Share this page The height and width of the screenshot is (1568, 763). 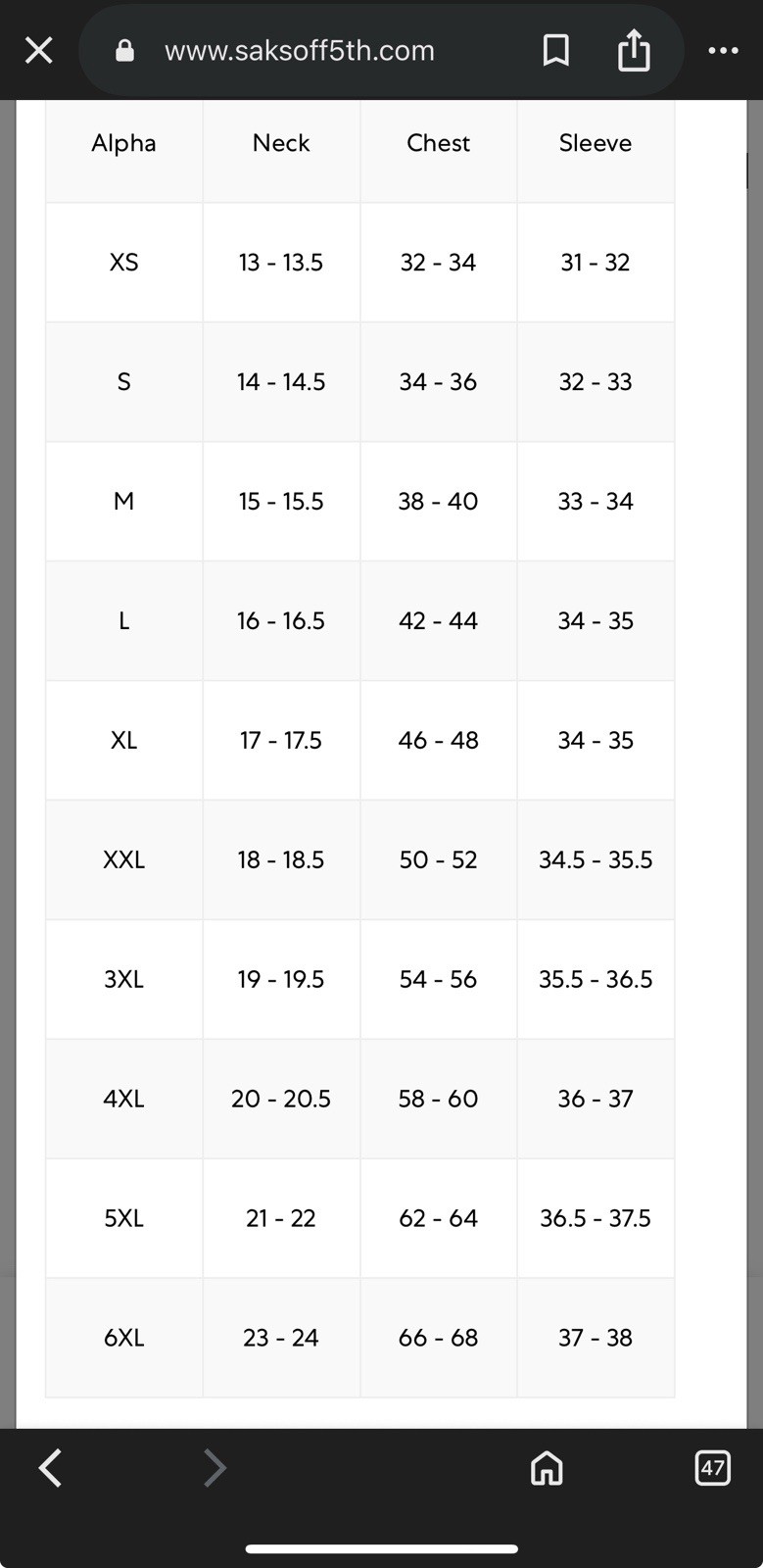[x=634, y=50]
